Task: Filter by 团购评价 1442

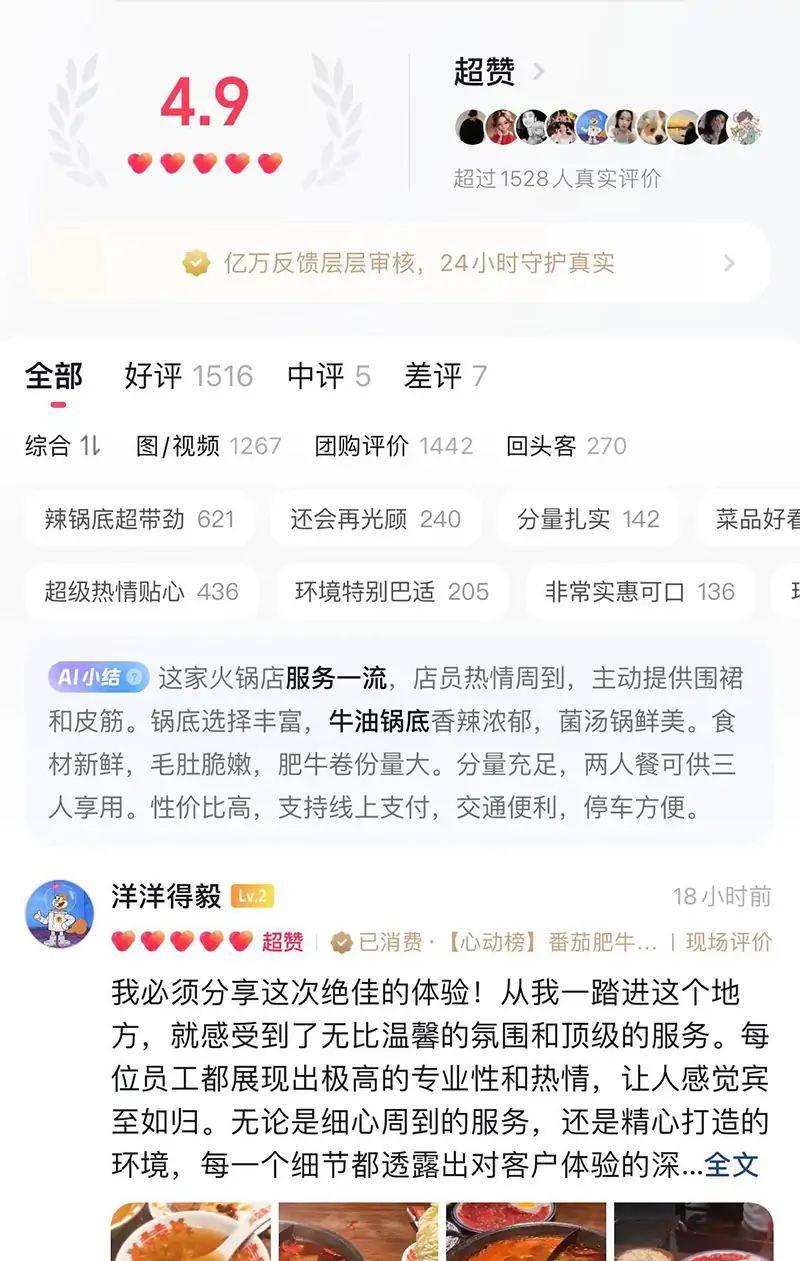Action: (394, 446)
